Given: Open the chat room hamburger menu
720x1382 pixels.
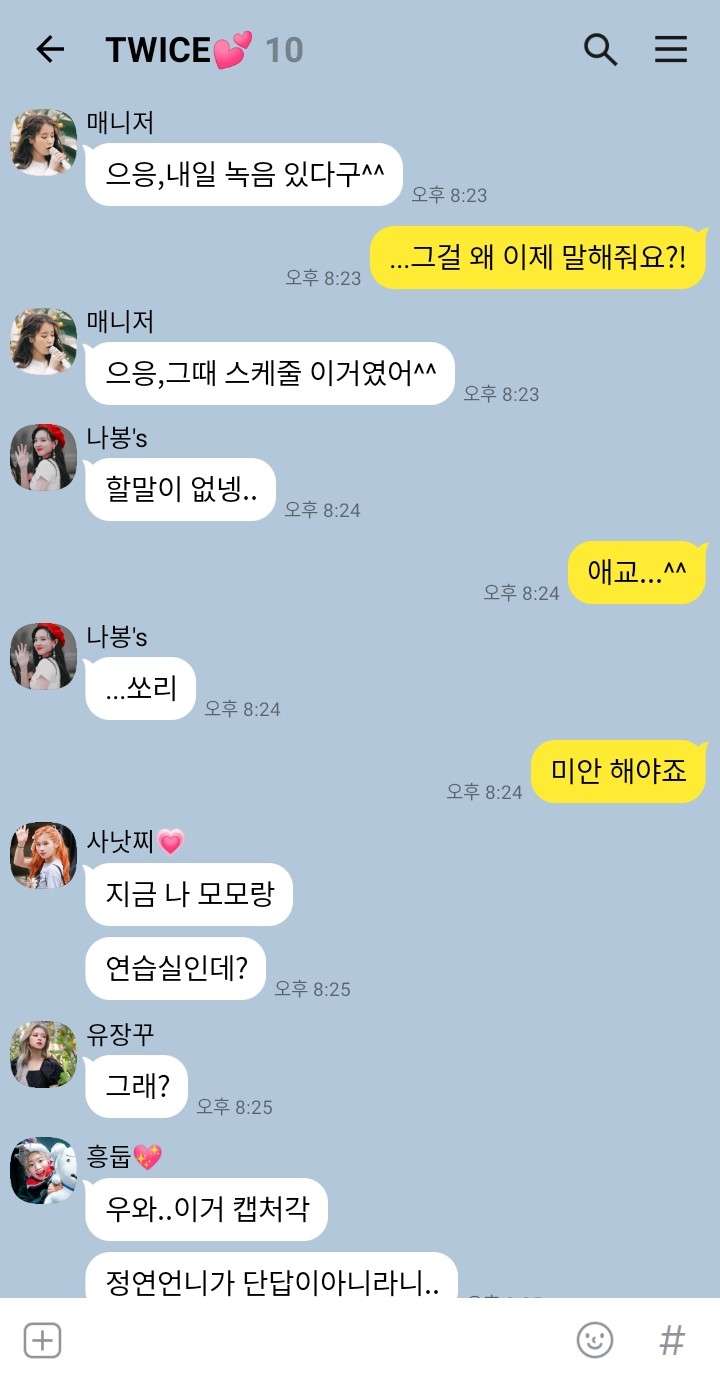Looking at the screenshot, I should tap(671, 49).
